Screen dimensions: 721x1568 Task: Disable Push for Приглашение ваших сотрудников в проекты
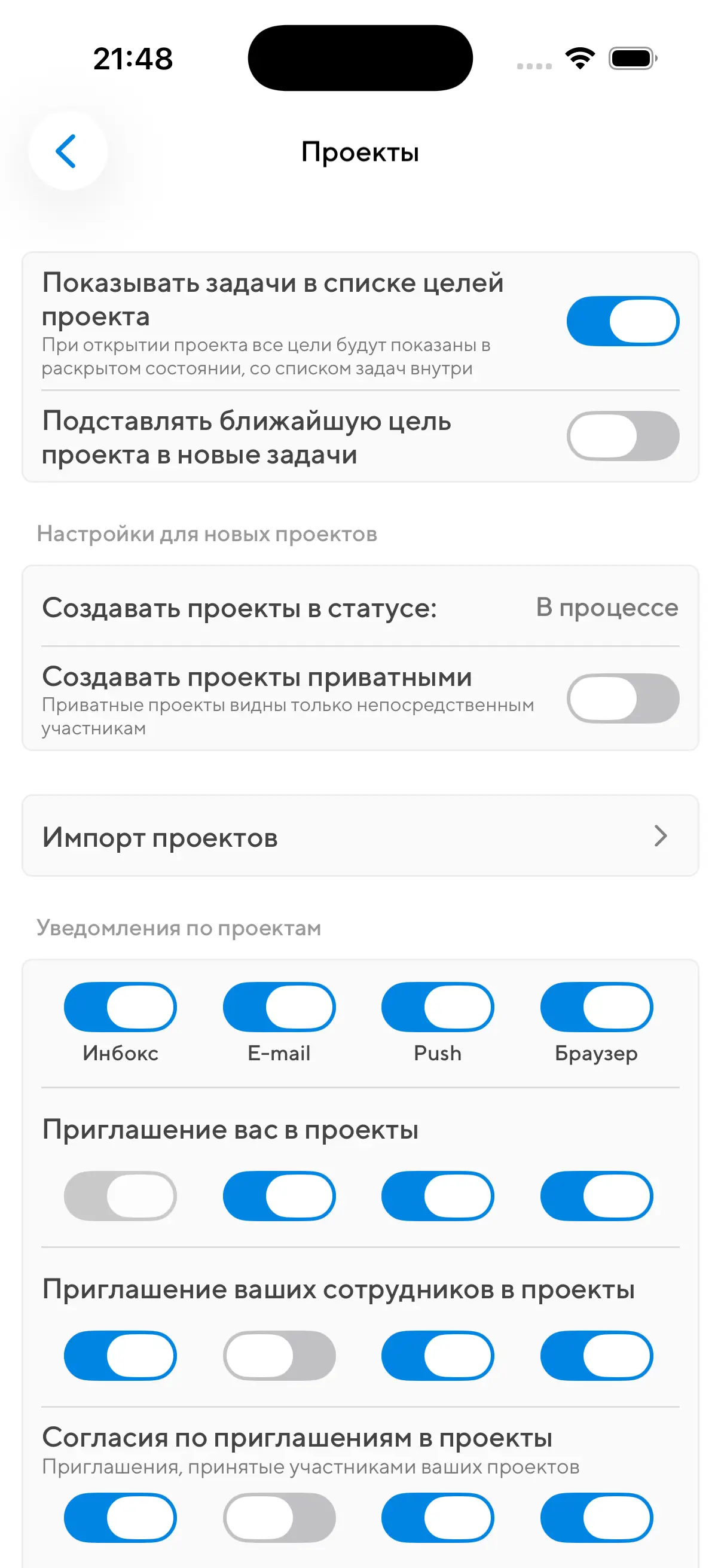[x=438, y=1355]
